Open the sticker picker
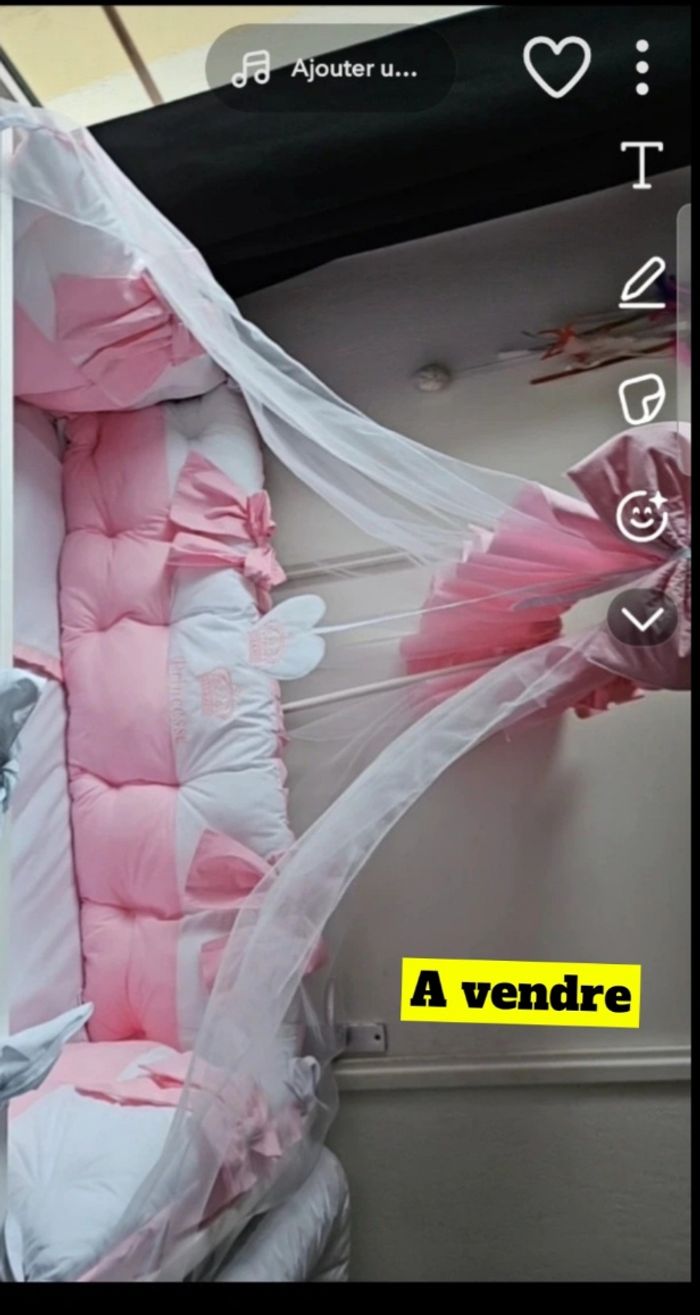 click(x=642, y=399)
